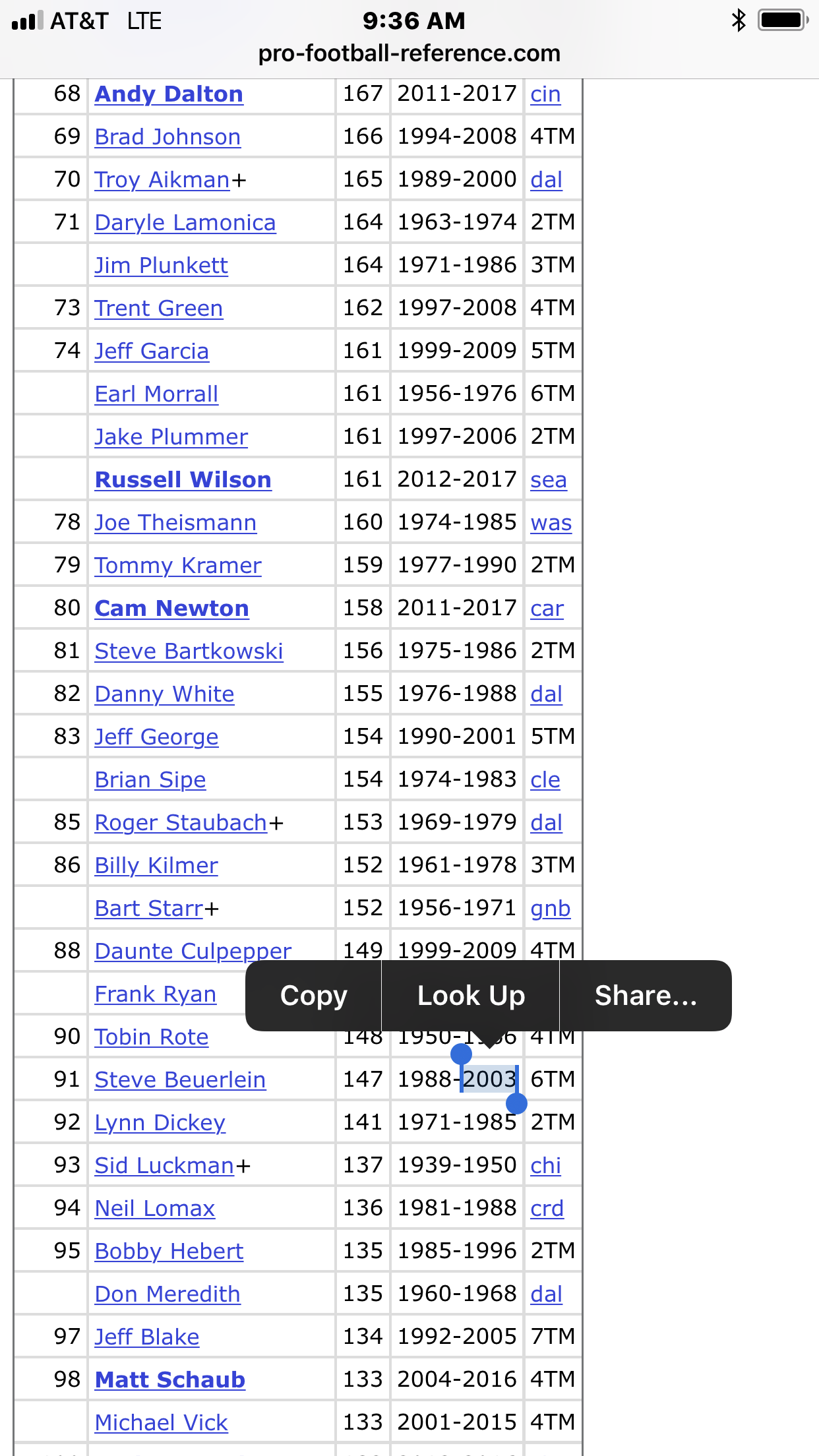
Task: View Russell Wilson's profile
Action: coord(183,479)
